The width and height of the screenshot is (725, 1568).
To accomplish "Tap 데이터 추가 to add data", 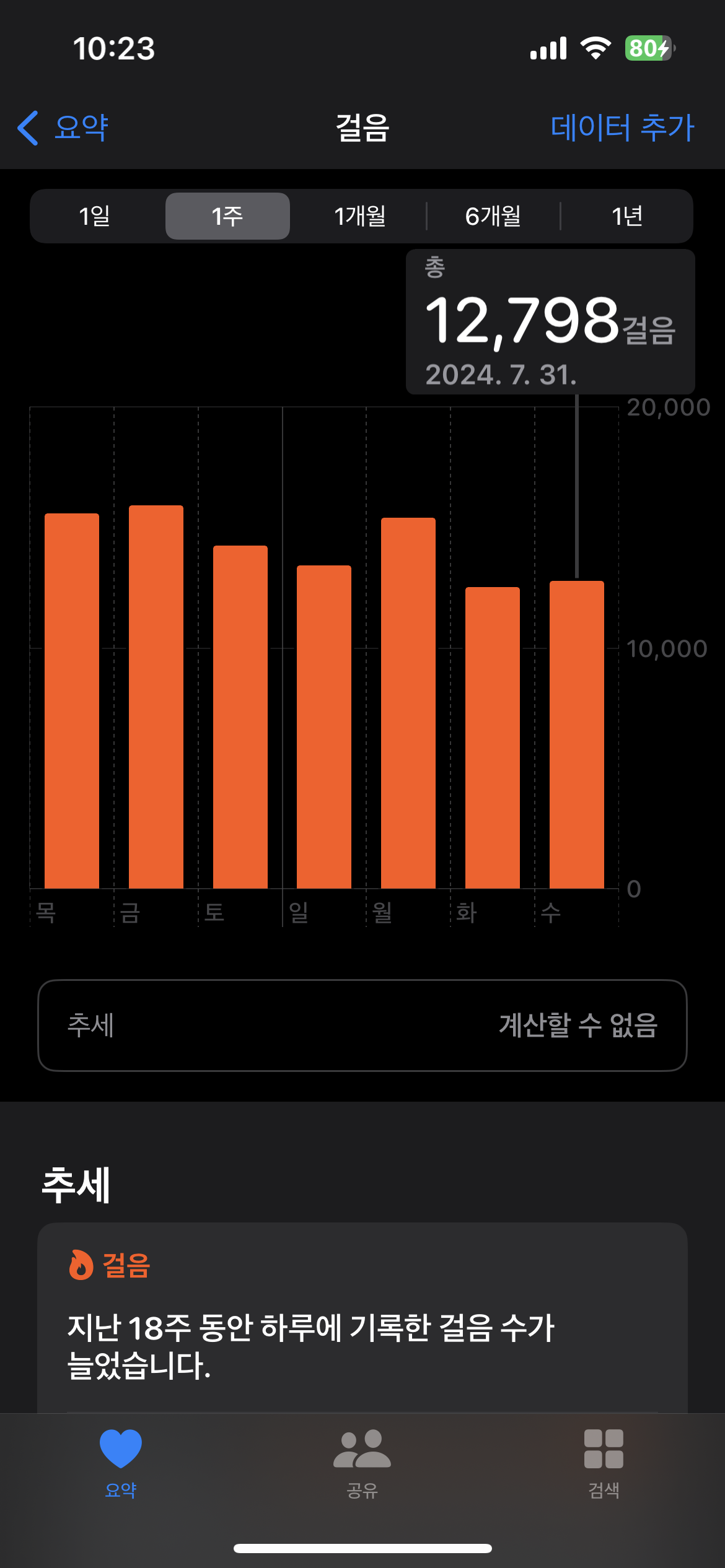I will pyautogui.click(x=622, y=128).
